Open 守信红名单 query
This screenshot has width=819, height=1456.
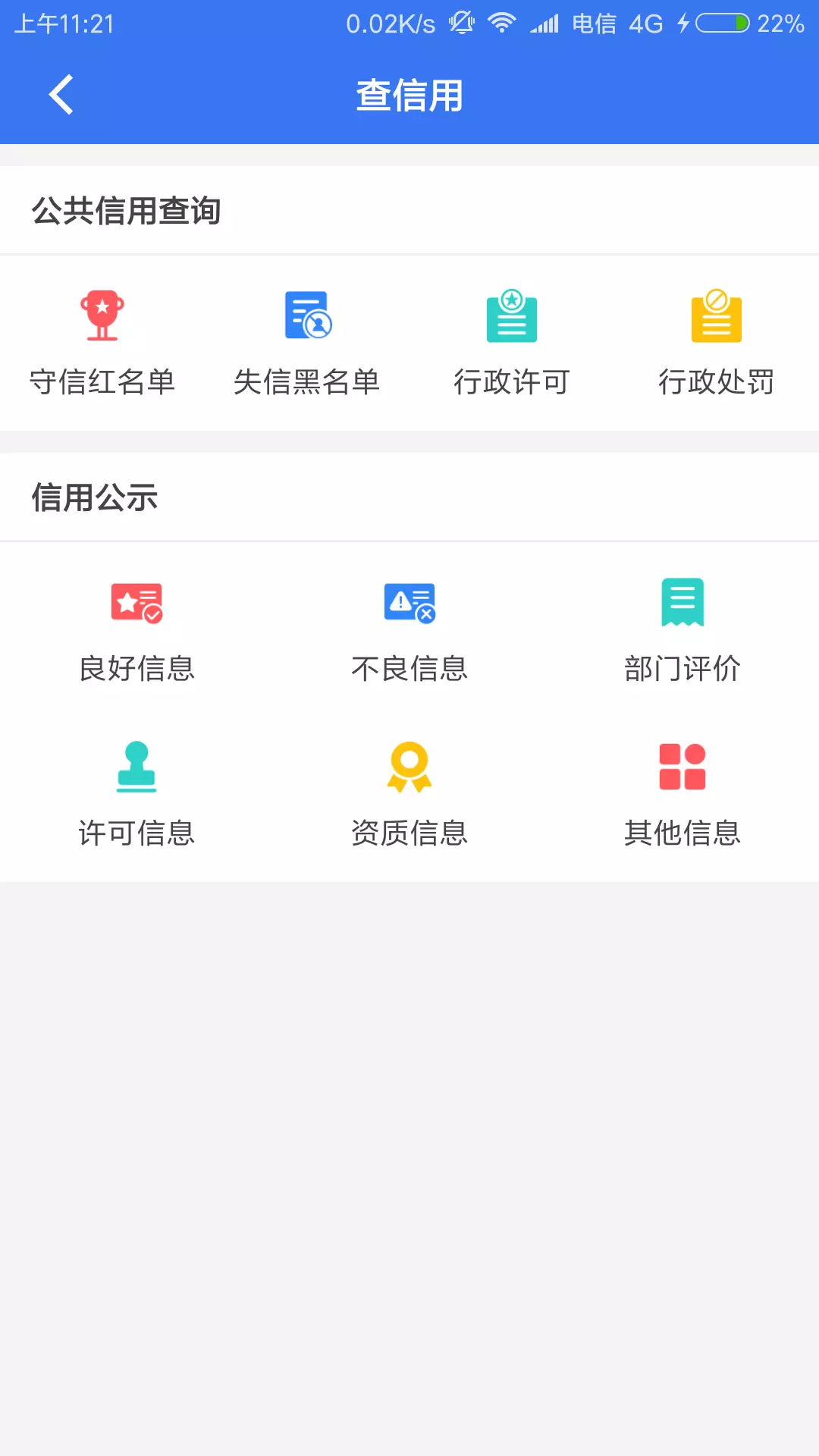[x=102, y=341]
